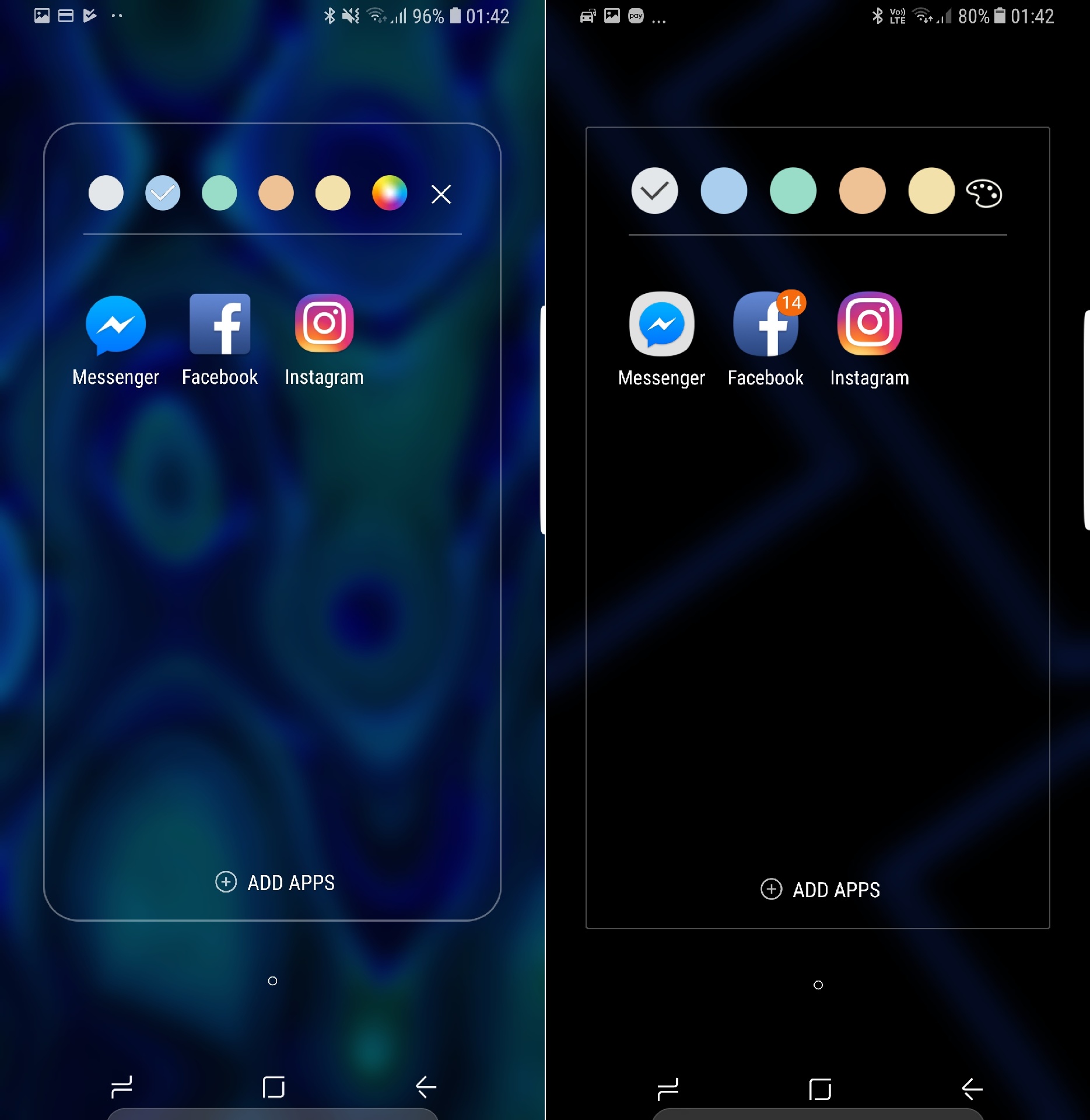
Task: Tap ADD APPS in the square-corner folder
Action: point(821,889)
